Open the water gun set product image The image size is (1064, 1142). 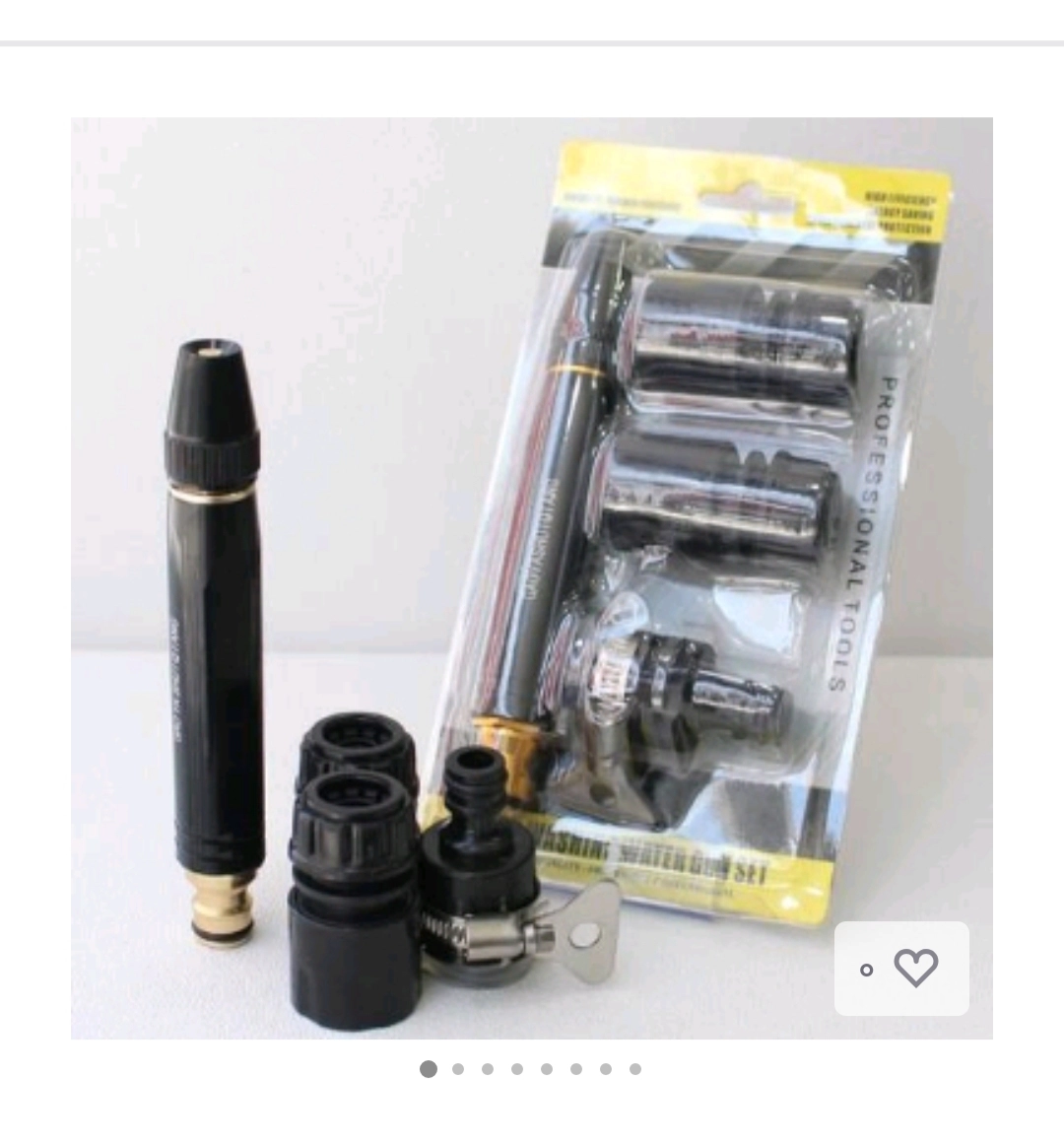(531, 577)
